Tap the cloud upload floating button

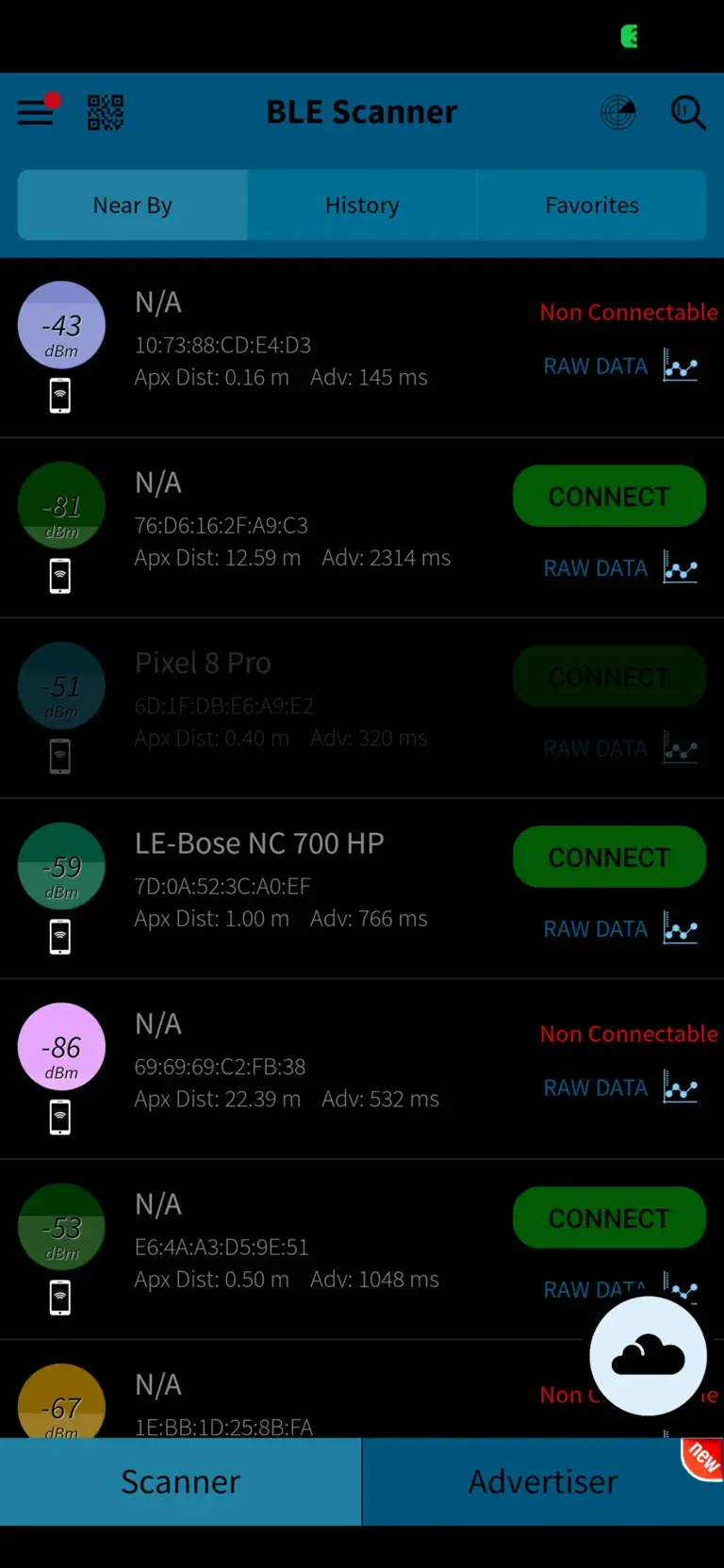(647, 1355)
